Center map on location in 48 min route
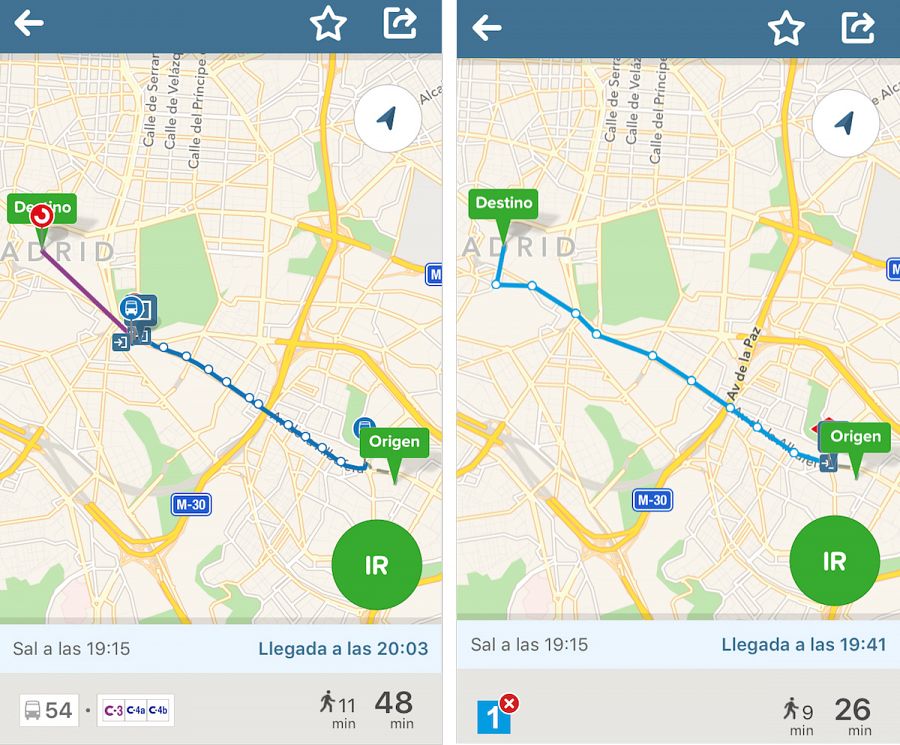 pos(387,120)
